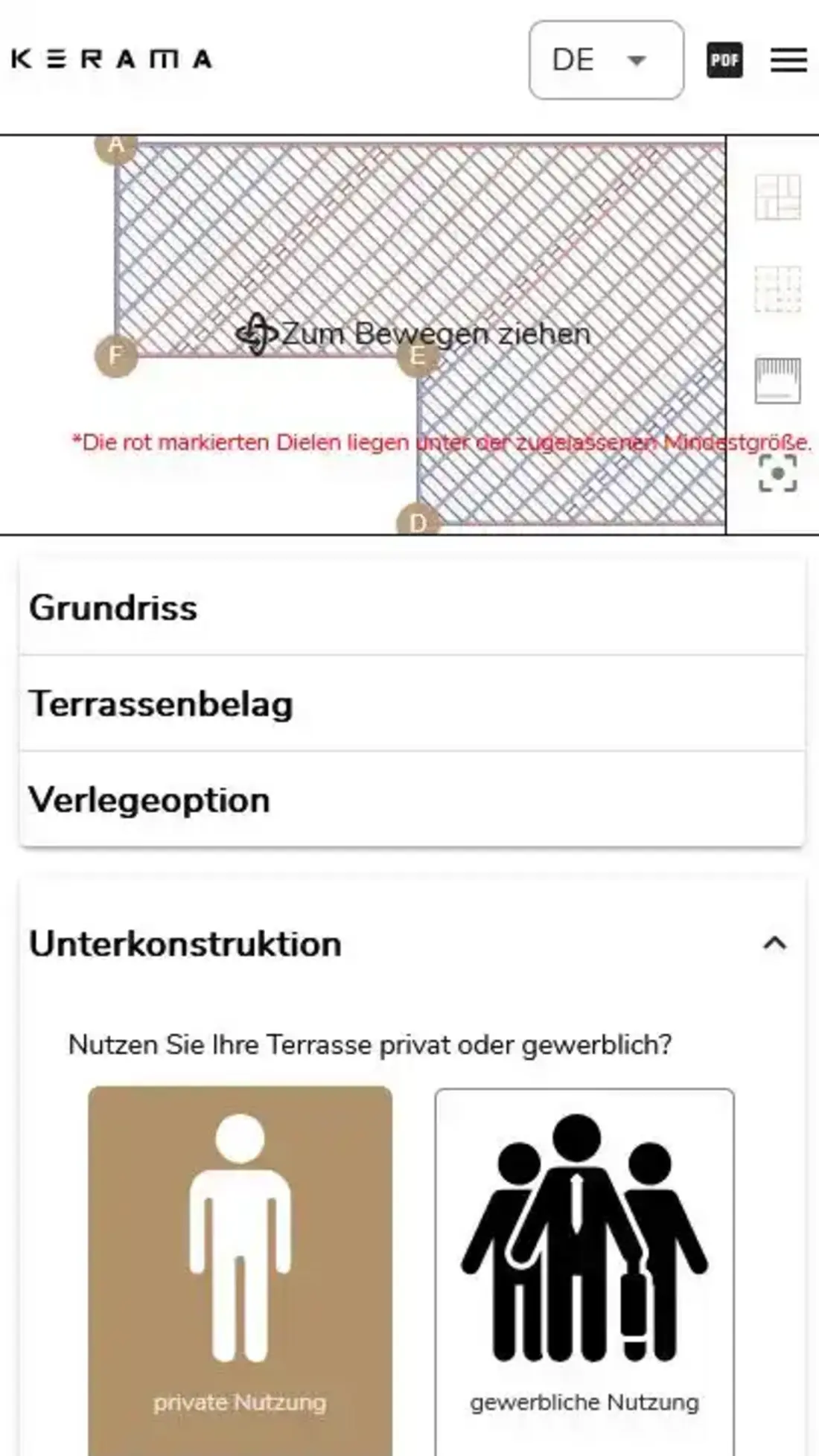Expand the Verlegeoption section
The height and width of the screenshot is (1456, 819).
(x=412, y=800)
